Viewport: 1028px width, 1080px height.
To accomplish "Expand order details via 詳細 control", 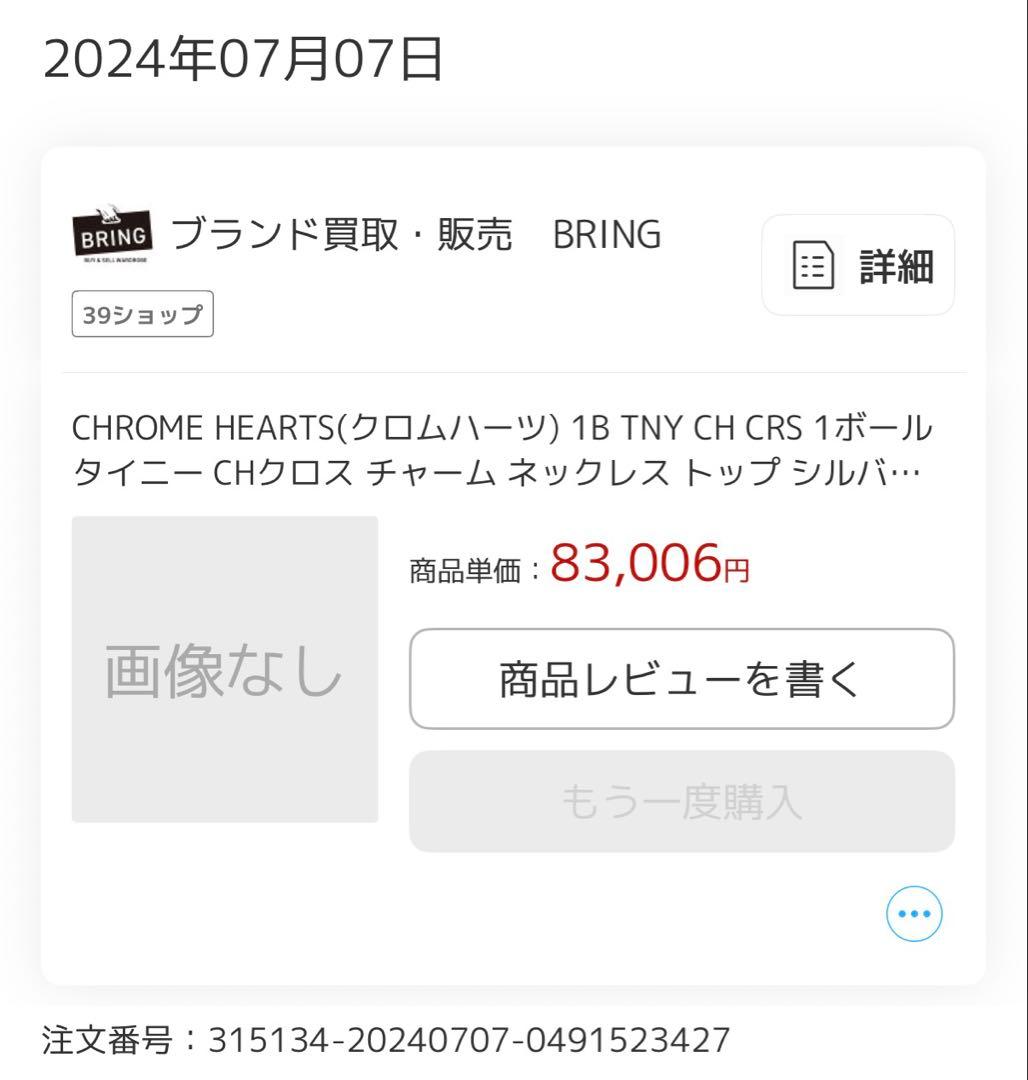I will (x=857, y=265).
